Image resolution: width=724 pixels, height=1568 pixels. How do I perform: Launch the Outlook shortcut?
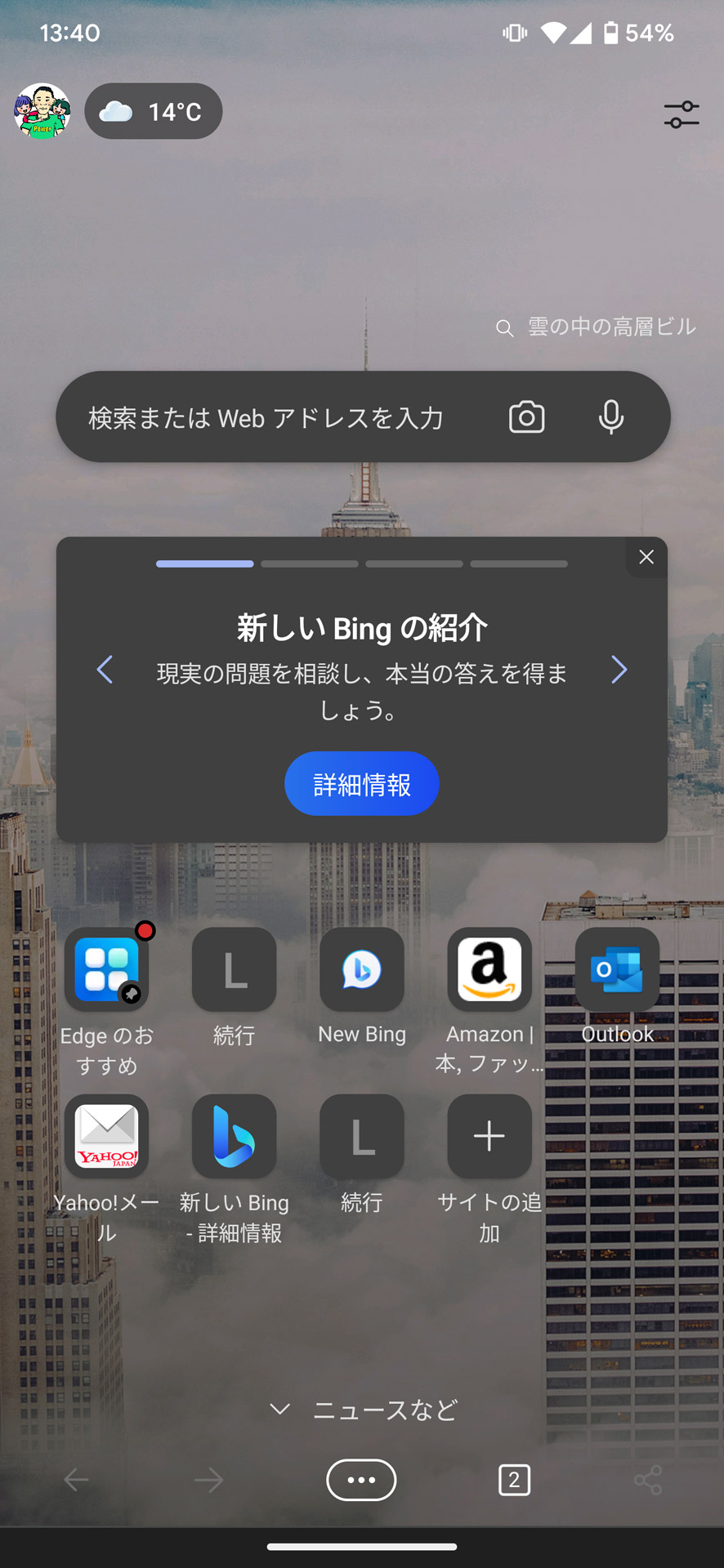[616, 969]
